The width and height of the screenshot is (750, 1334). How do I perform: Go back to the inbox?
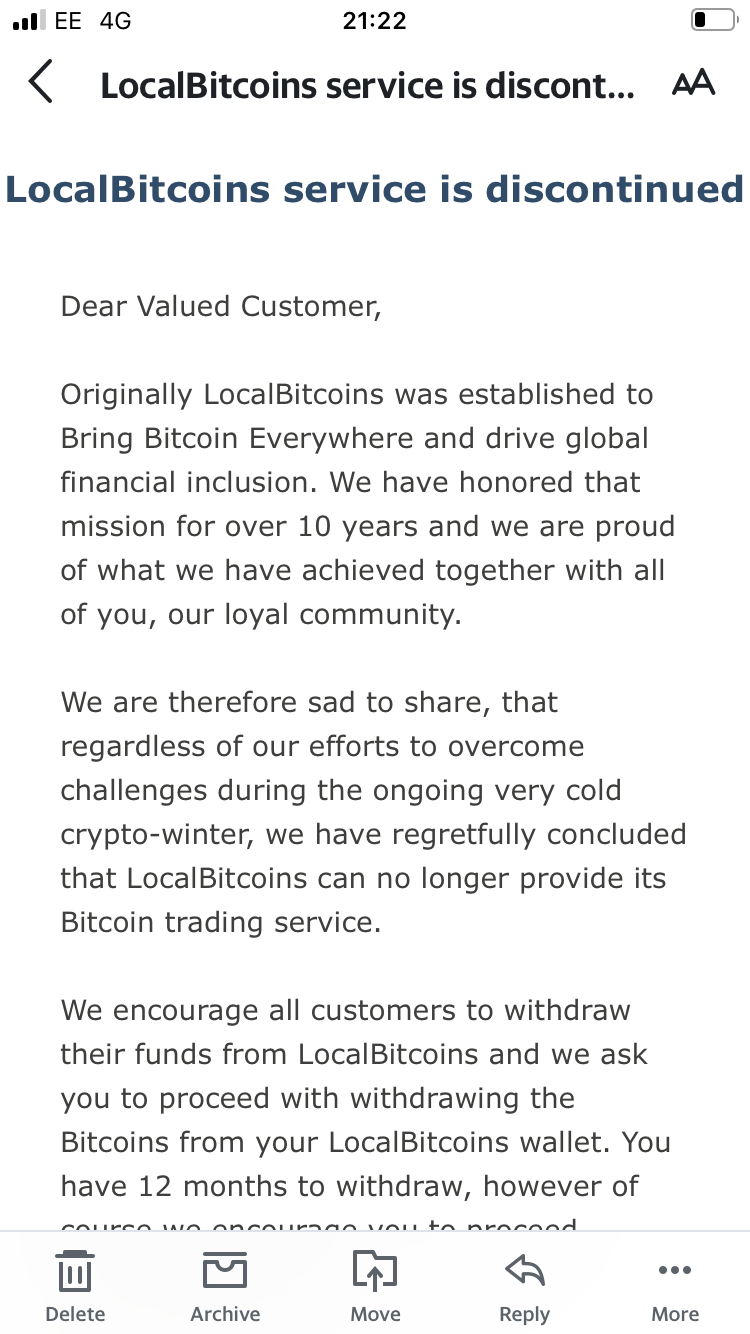(x=40, y=84)
